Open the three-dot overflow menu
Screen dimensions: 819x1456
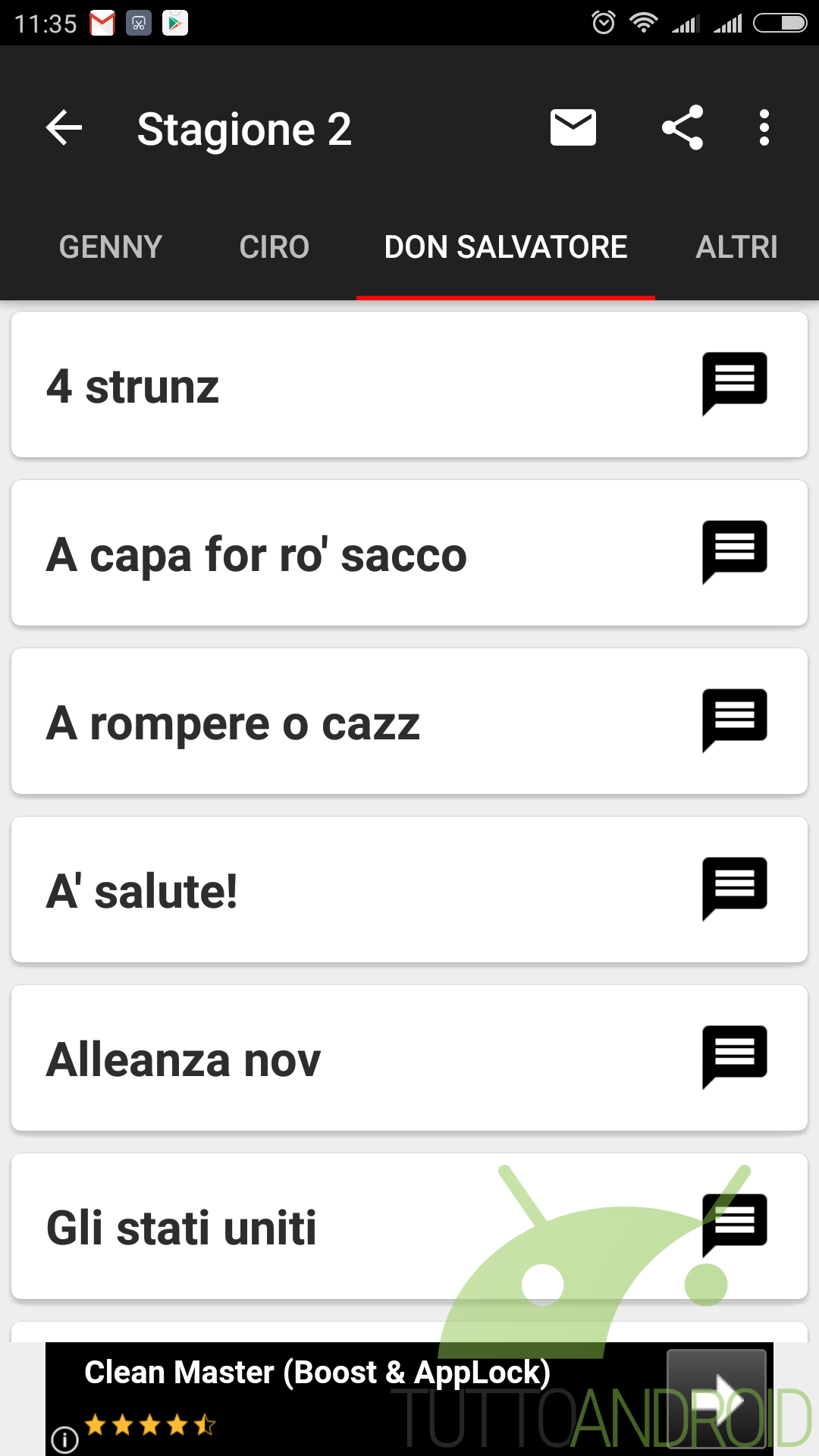[x=764, y=127]
